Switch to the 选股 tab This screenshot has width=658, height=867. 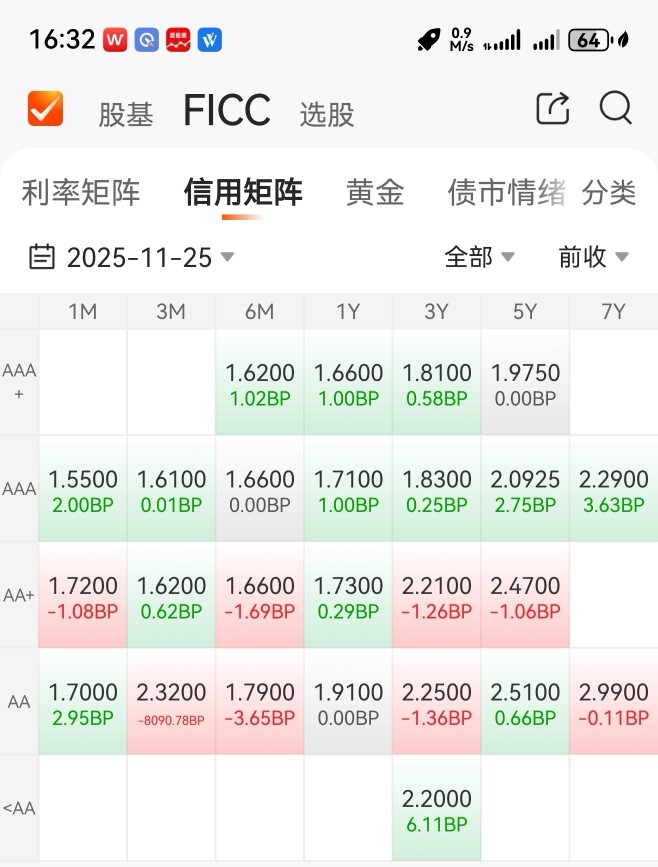[327, 114]
